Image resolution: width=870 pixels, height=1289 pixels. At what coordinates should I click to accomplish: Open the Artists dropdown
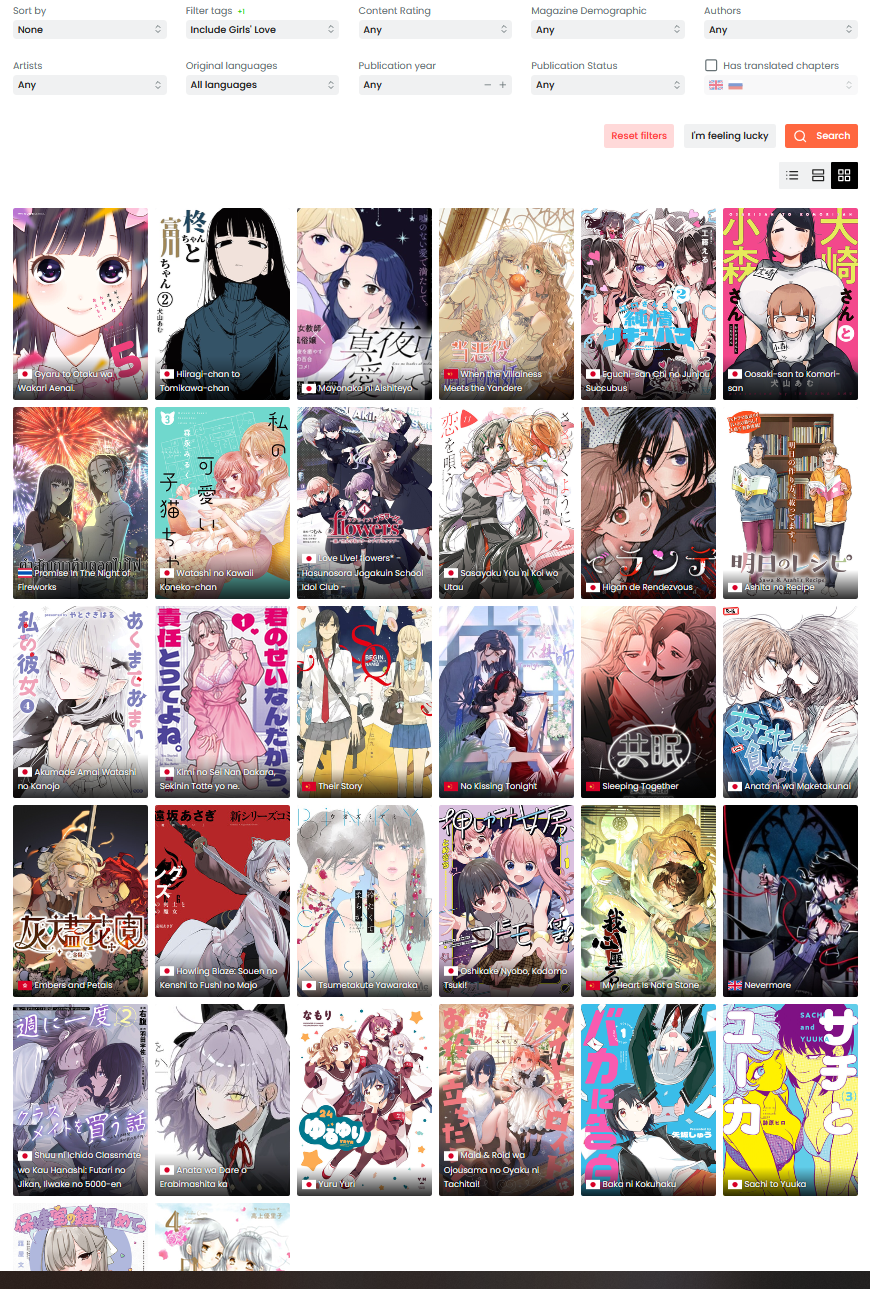tap(89, 85)
